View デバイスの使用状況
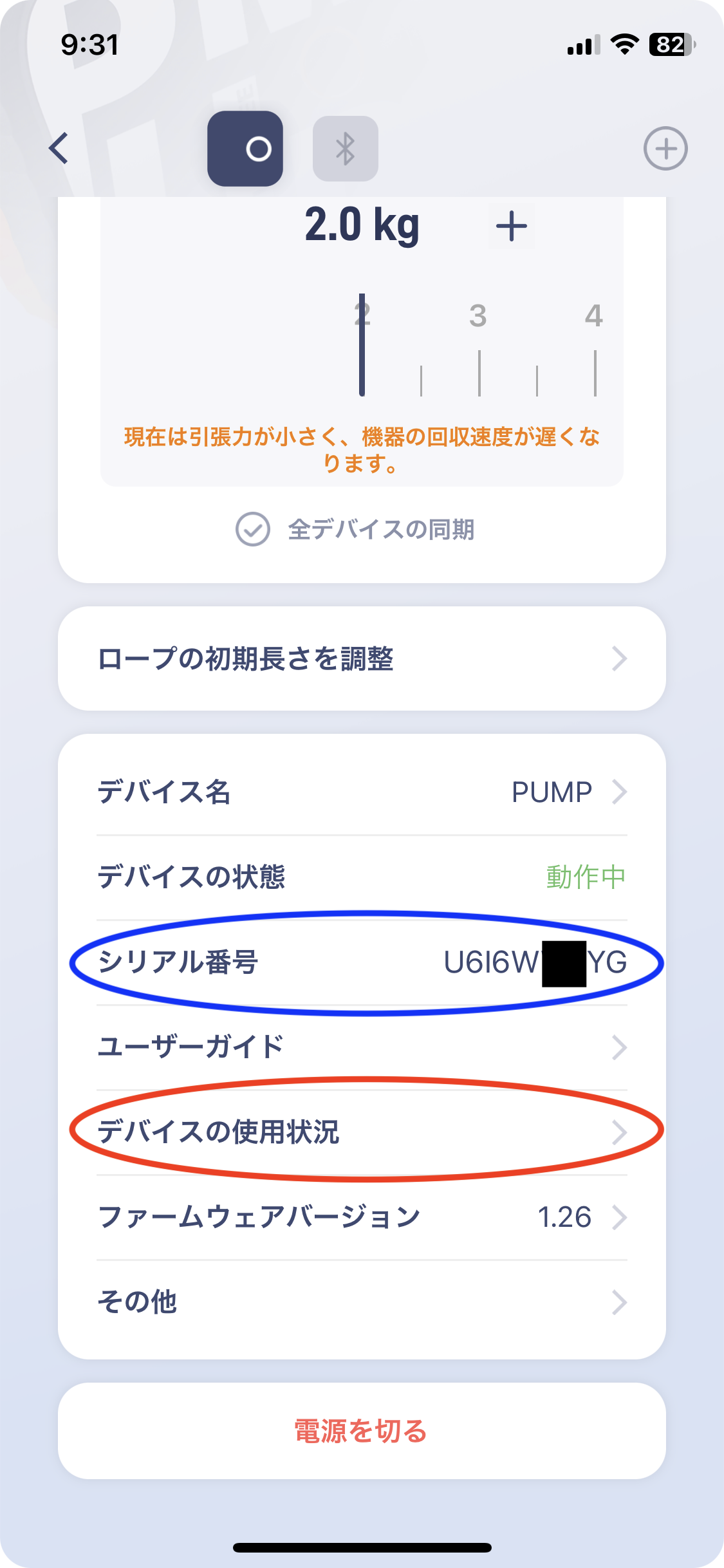The image size is (724, 1568). point(362,1132)
